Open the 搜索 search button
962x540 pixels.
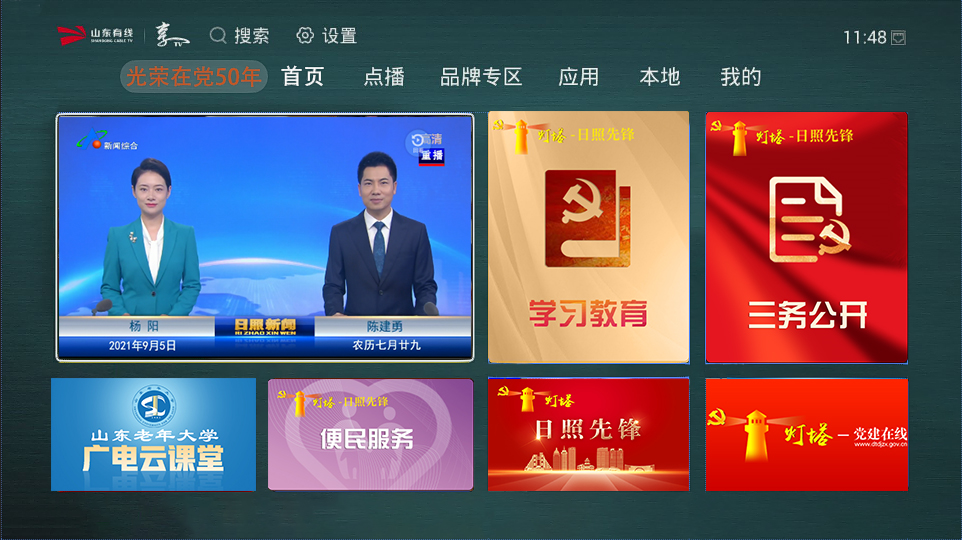[x=240, y=36]
